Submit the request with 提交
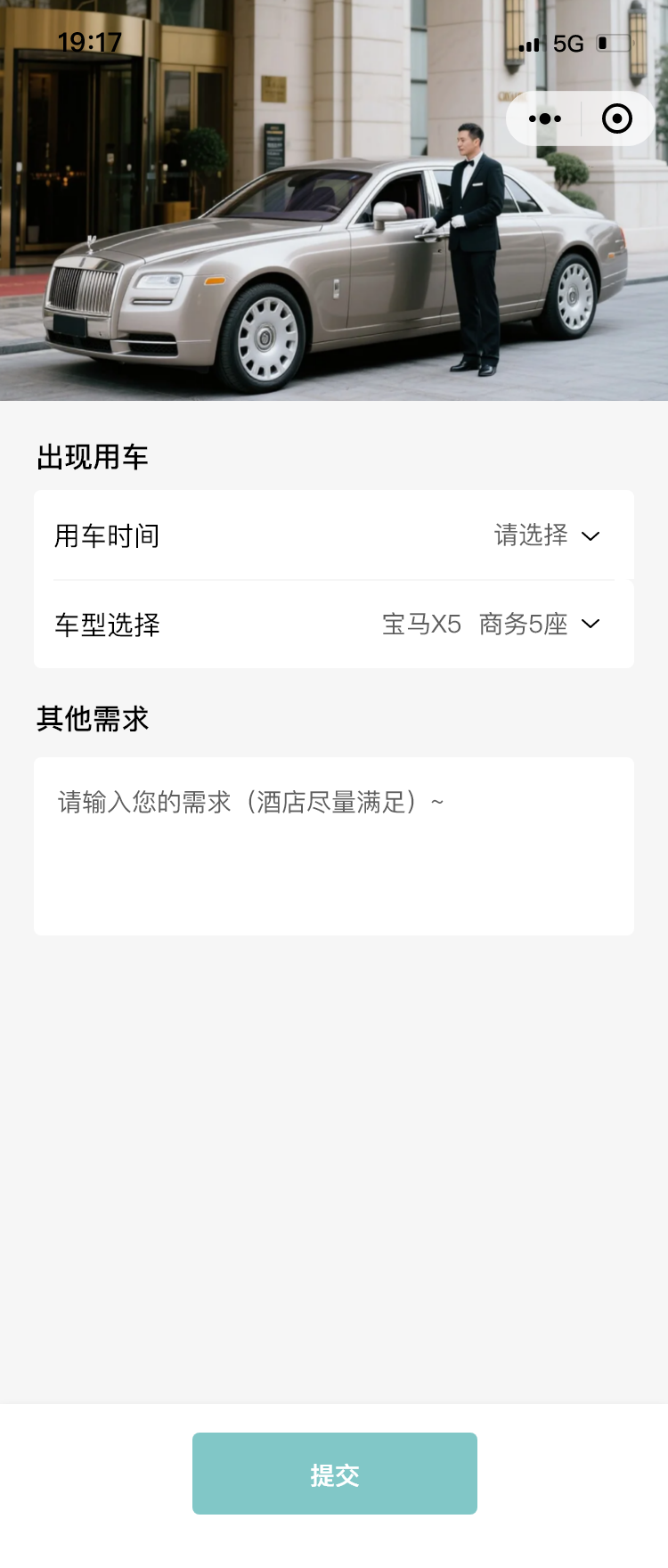The height and width of the screenshot is (1568, 668). pos(334,1474)
